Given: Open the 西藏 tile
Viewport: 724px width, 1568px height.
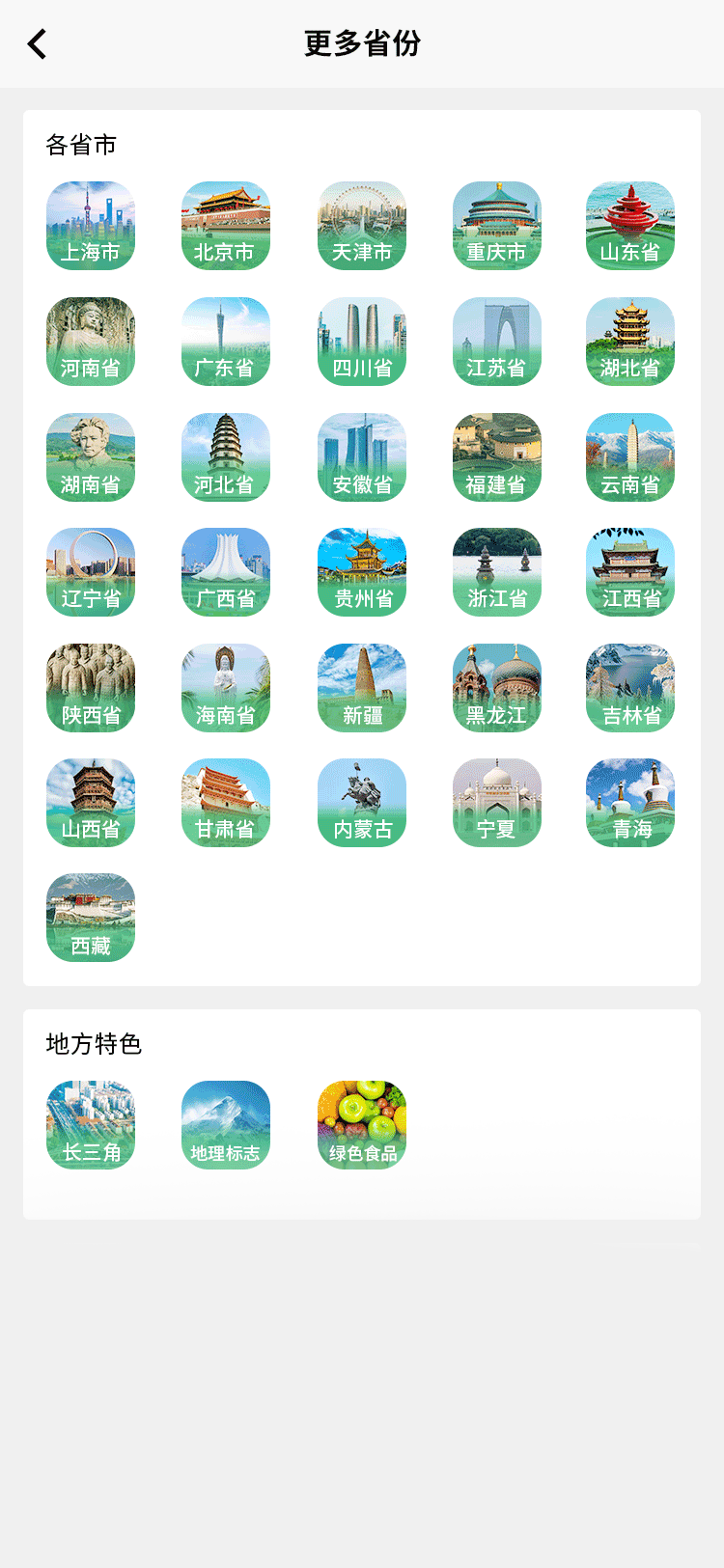Looking at the screenshot, I should coord(91,918).
